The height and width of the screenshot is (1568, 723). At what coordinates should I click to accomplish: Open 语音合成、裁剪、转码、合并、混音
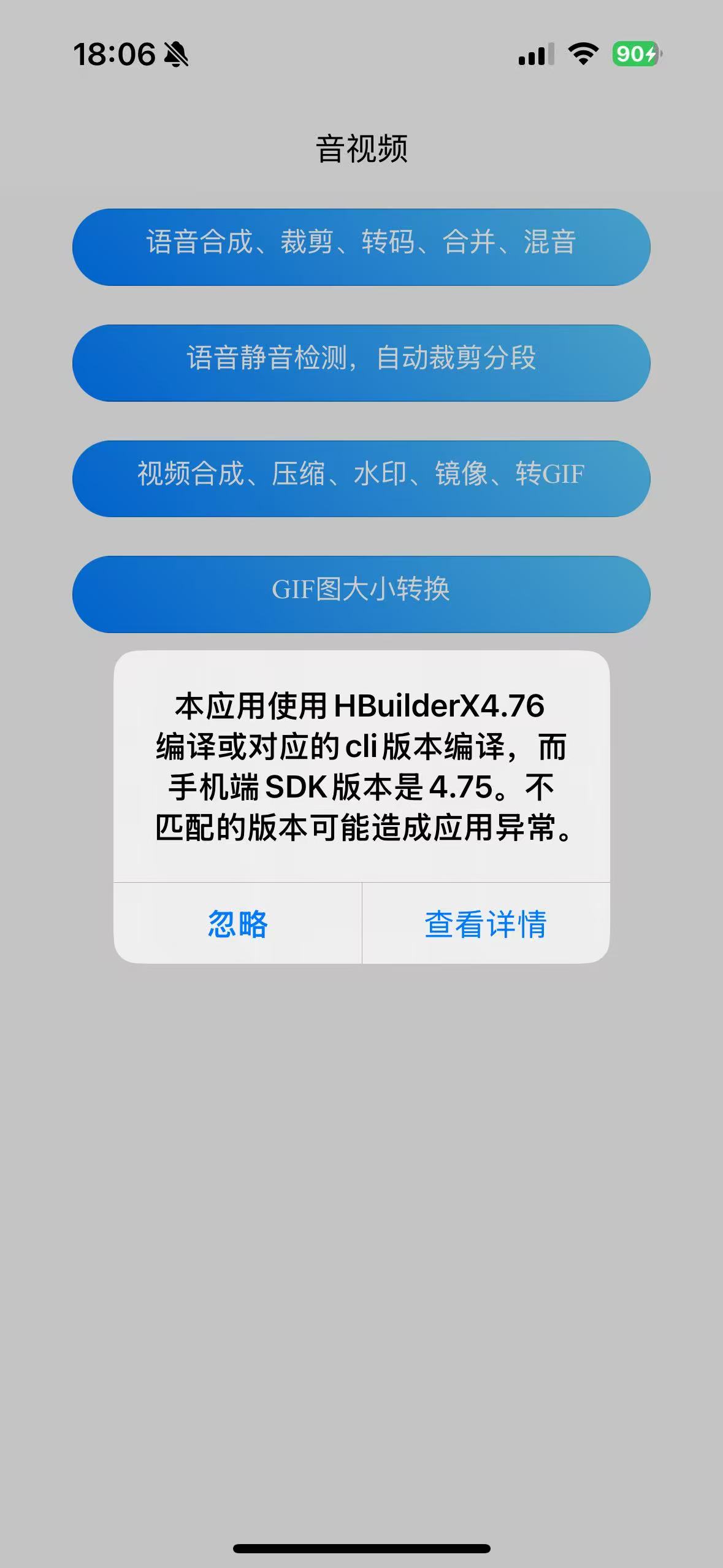click(361, 247)
